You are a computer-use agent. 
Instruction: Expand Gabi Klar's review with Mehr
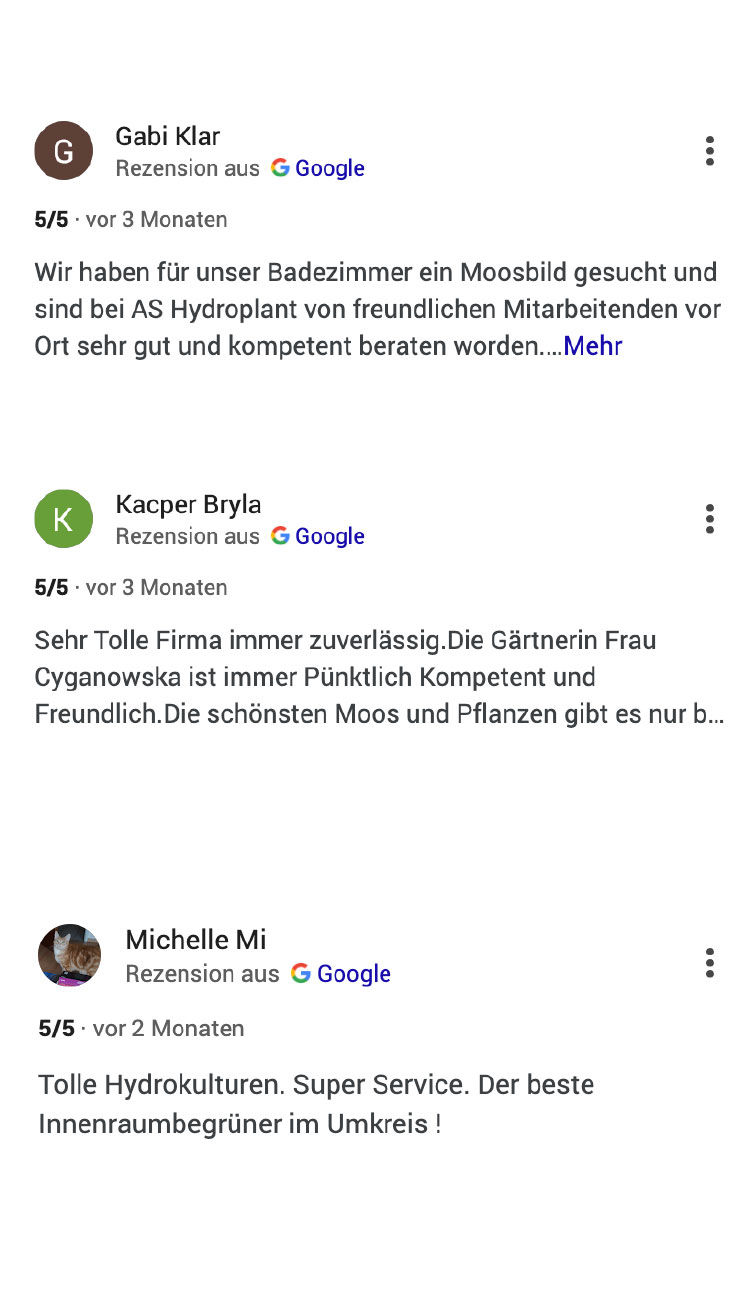point(593,346)
